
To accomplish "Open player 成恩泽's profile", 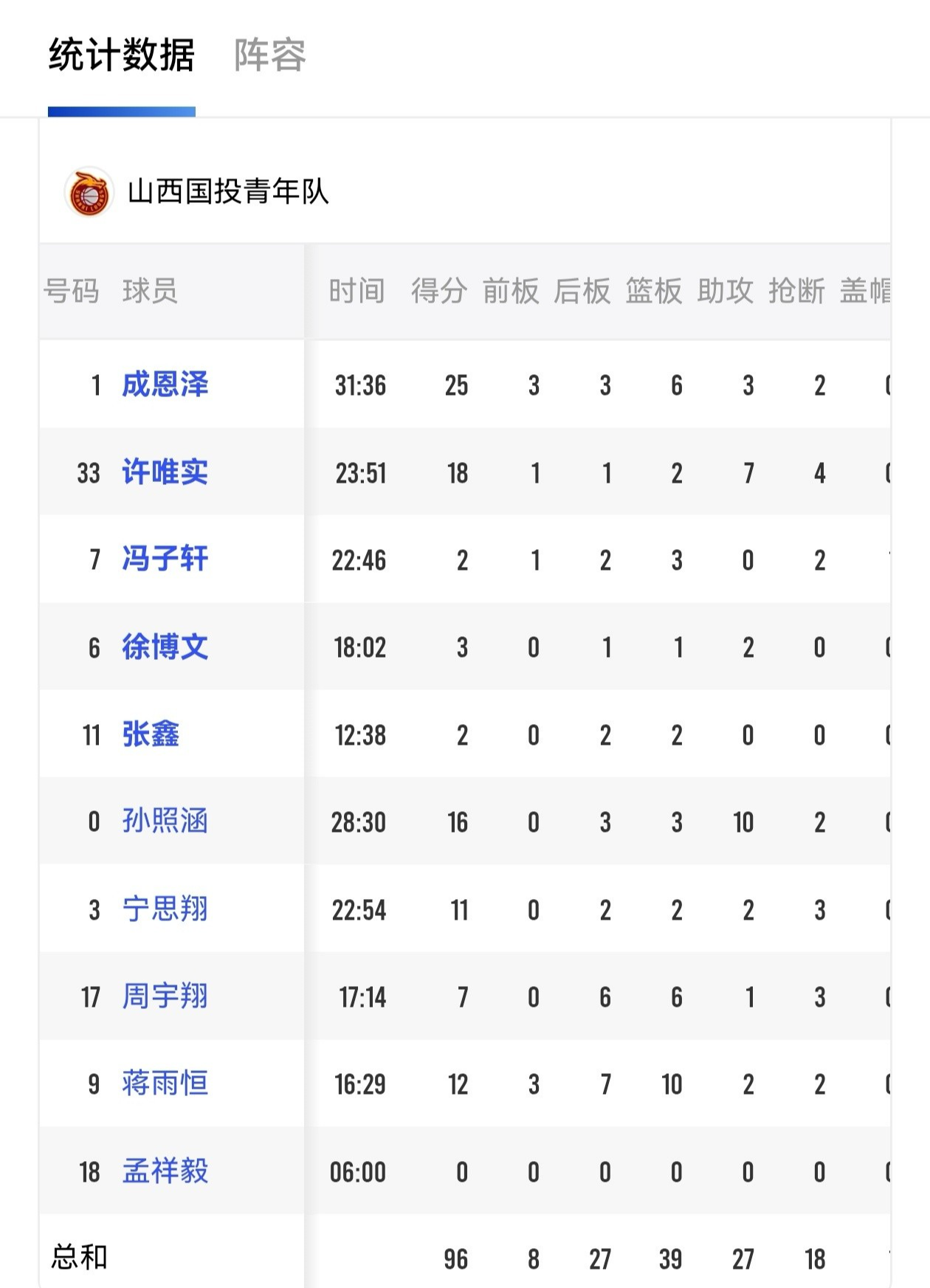I will (165, 385).
